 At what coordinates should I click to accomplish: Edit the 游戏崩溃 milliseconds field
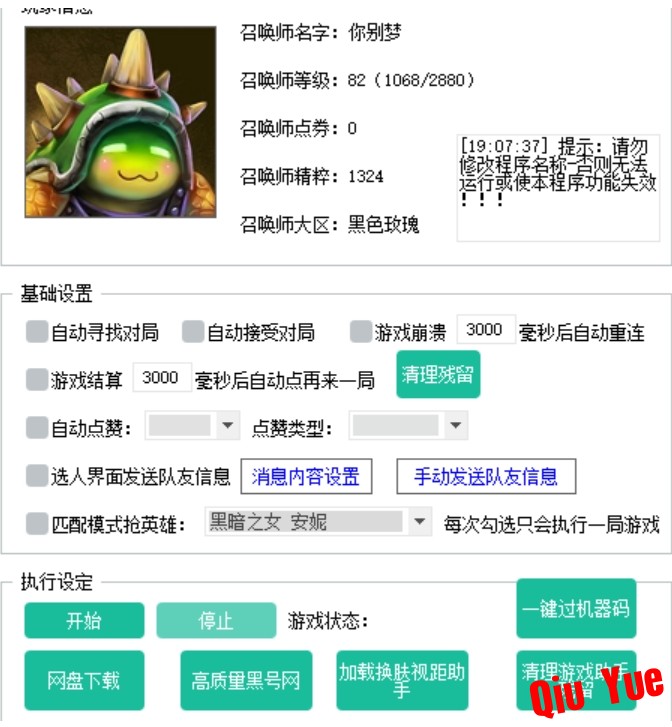click(486, 330)
